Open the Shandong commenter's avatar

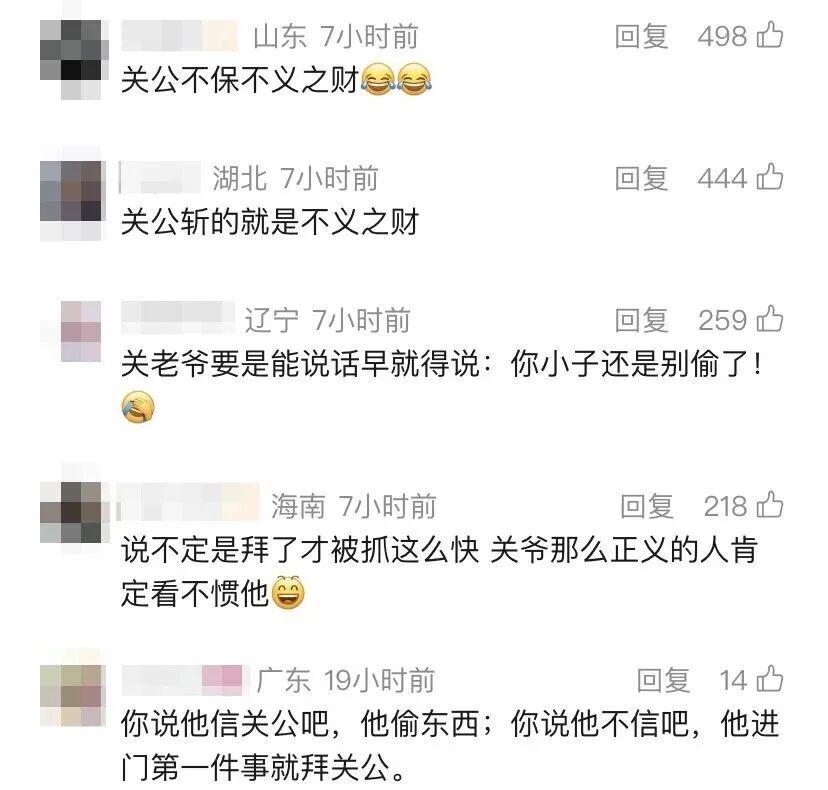73,53
